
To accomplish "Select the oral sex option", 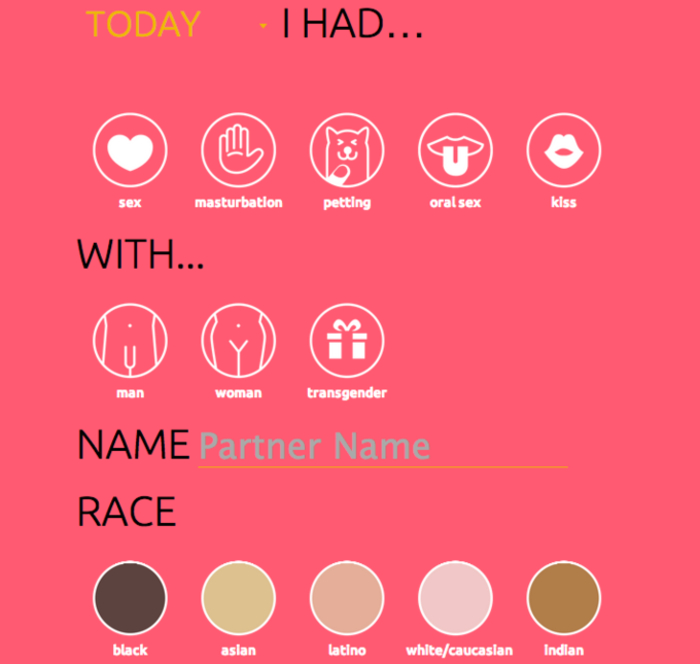I will click(x=455, y=151).
